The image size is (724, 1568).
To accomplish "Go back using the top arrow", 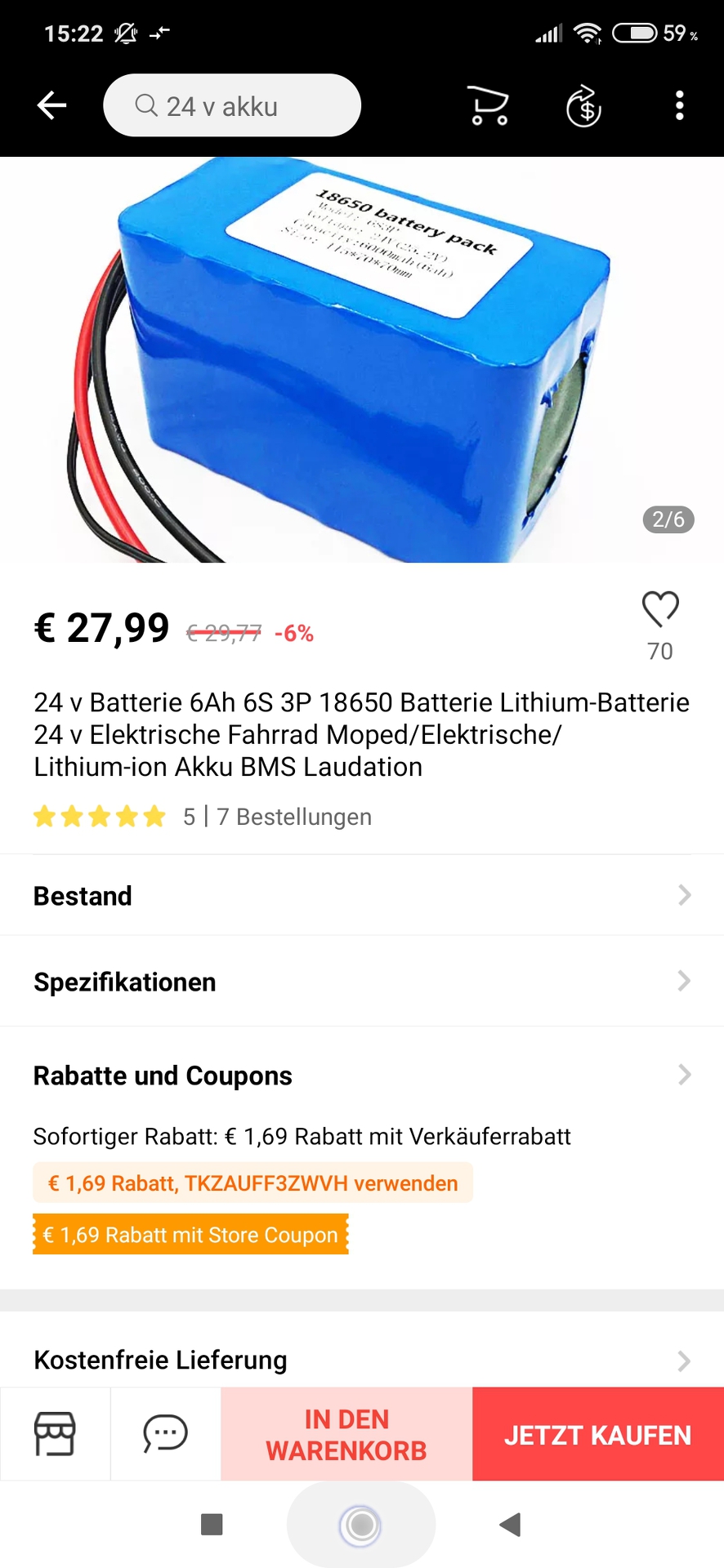I will [51, 105].
